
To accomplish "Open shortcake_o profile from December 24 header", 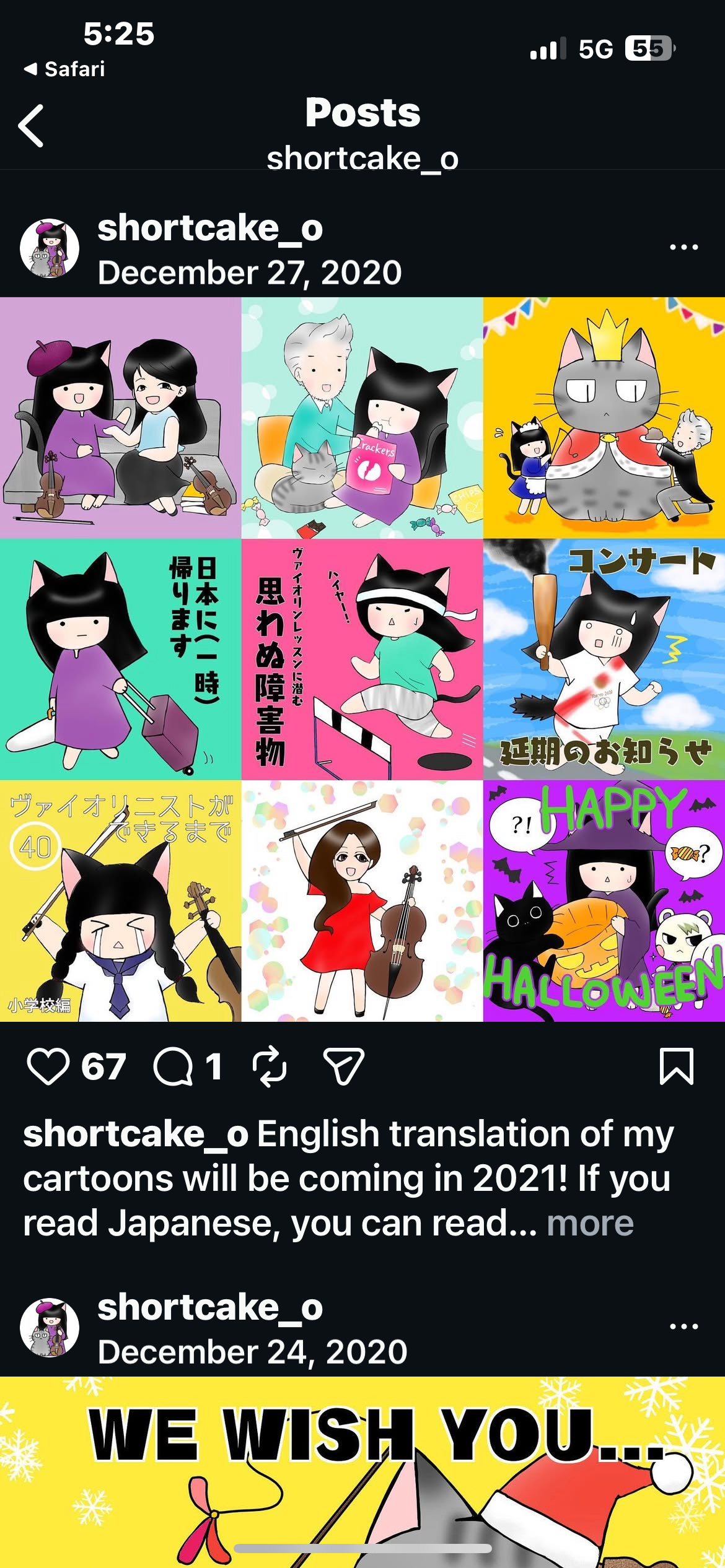I will (210, 1307).
